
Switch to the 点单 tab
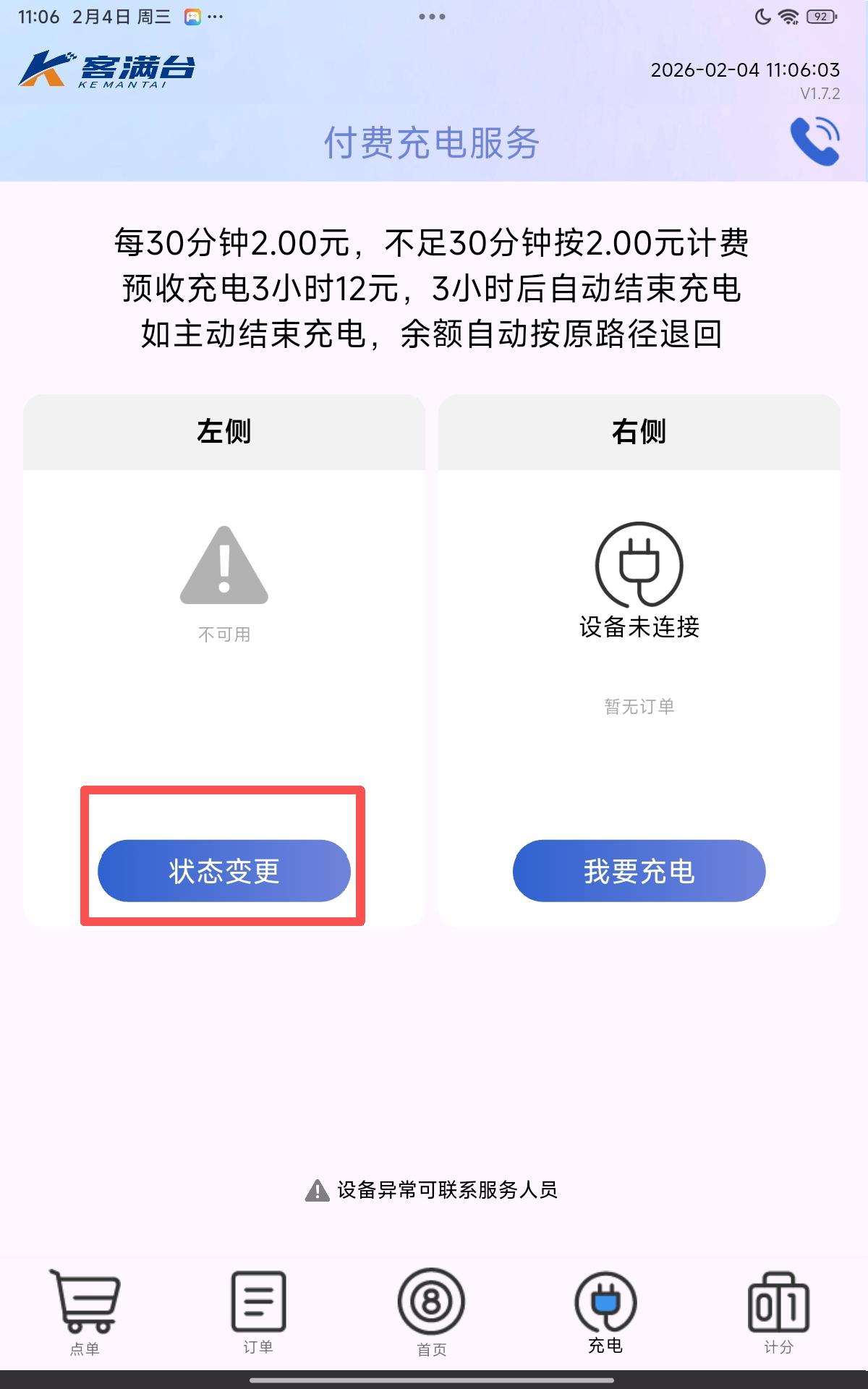point(85,1311)
